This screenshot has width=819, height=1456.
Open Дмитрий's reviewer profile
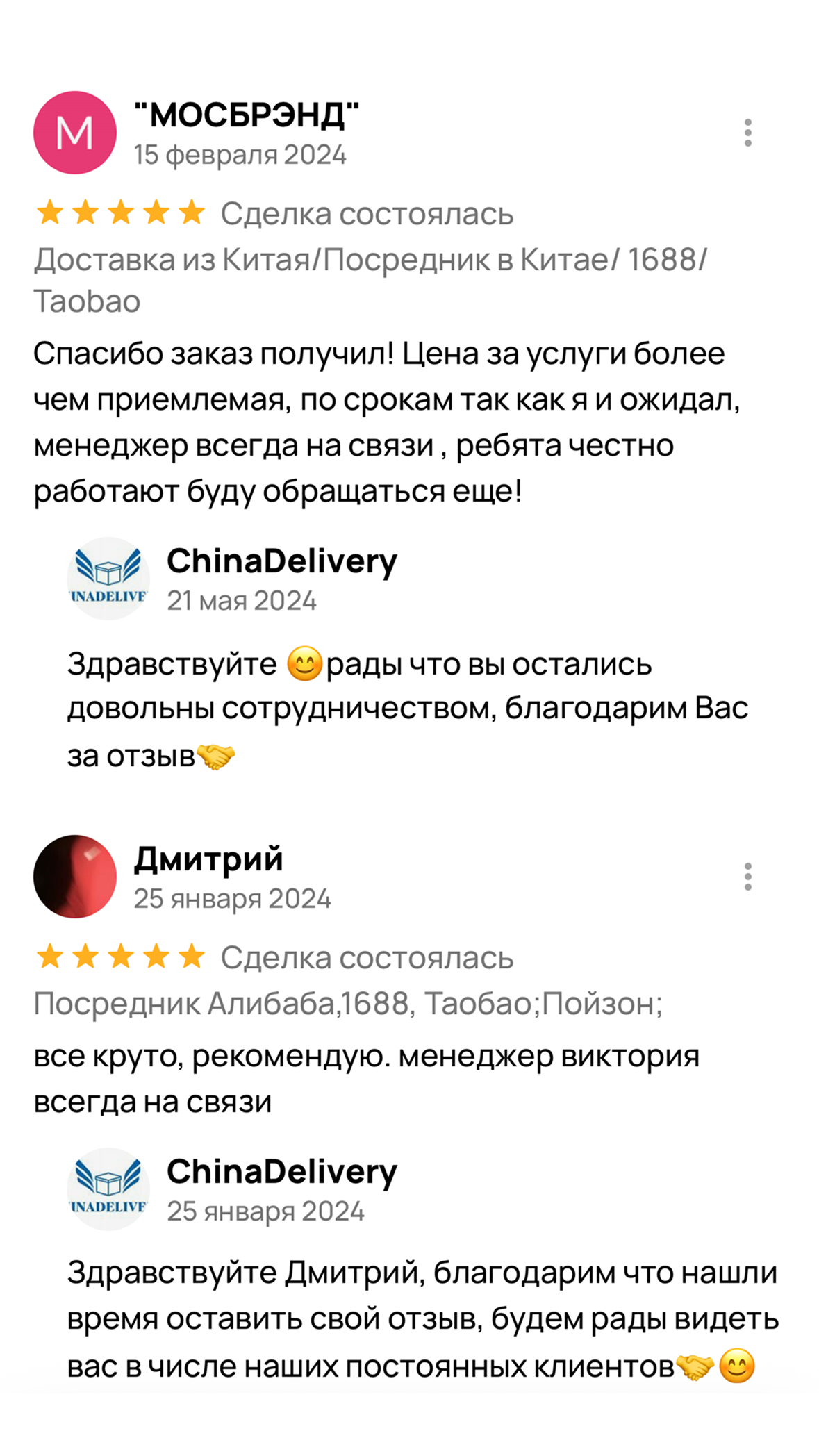208,859
